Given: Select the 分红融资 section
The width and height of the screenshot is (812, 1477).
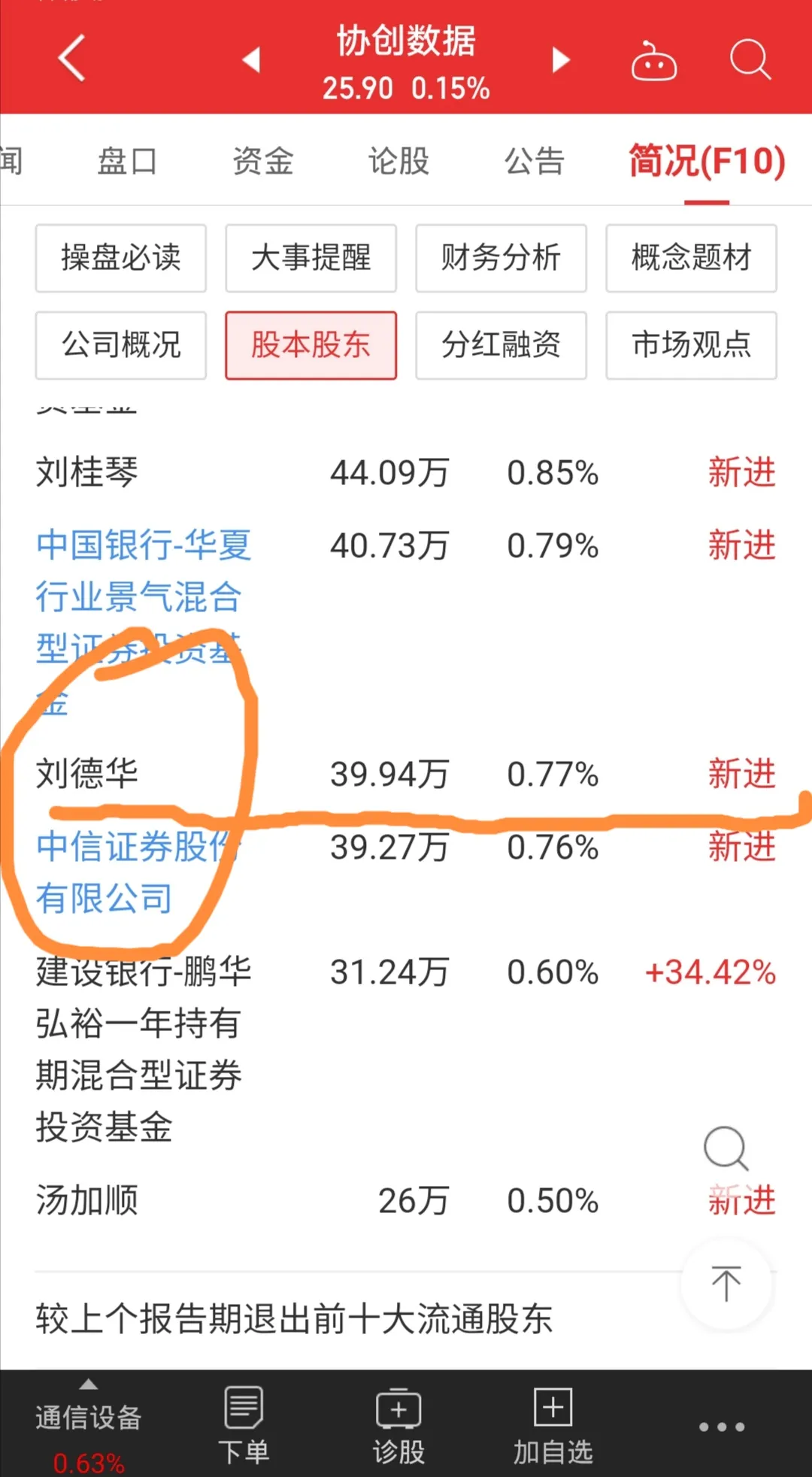Looking at the screenshot, I should click(x=501, y=345).
